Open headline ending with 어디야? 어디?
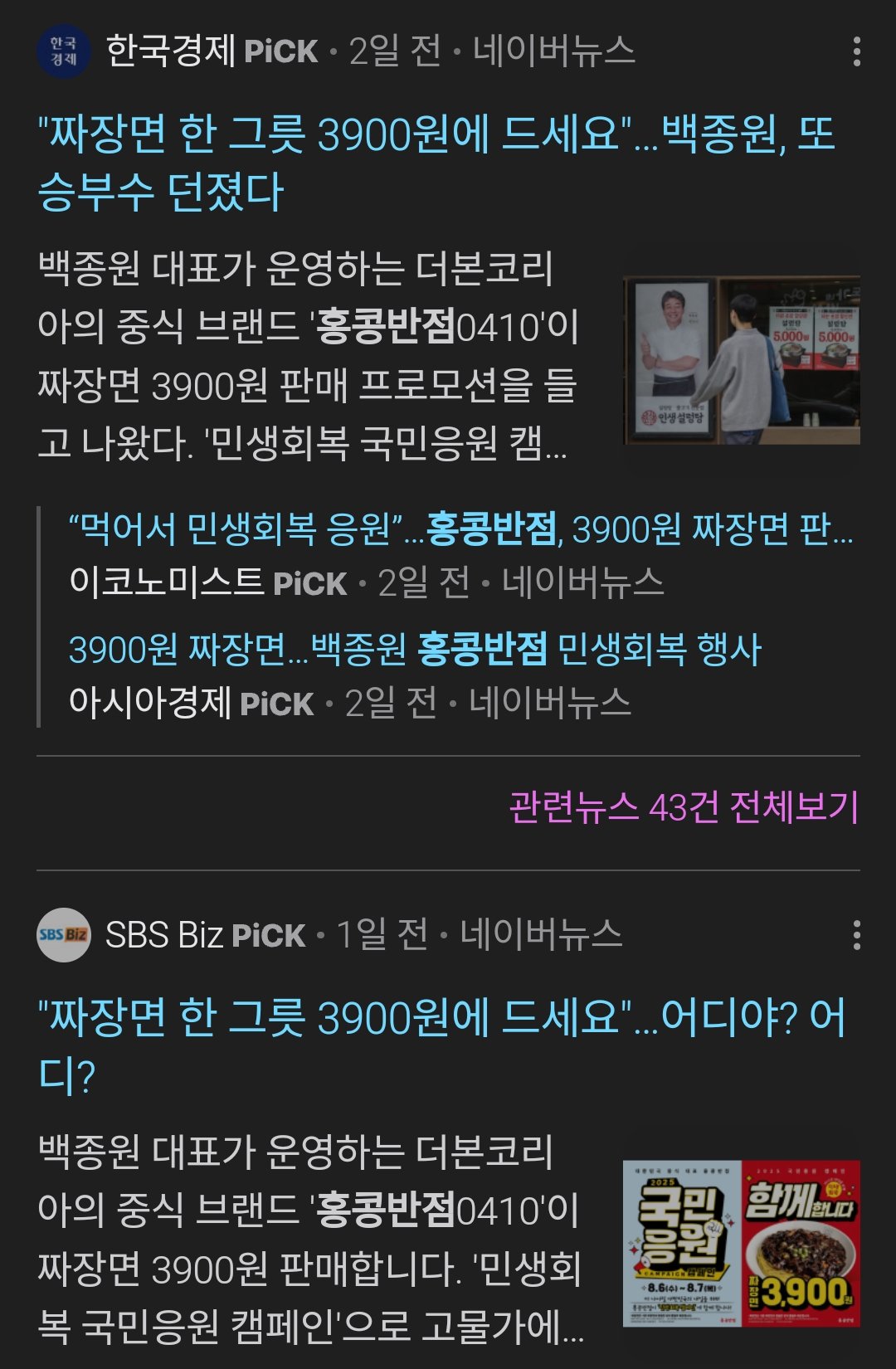 click(441, 1045)
